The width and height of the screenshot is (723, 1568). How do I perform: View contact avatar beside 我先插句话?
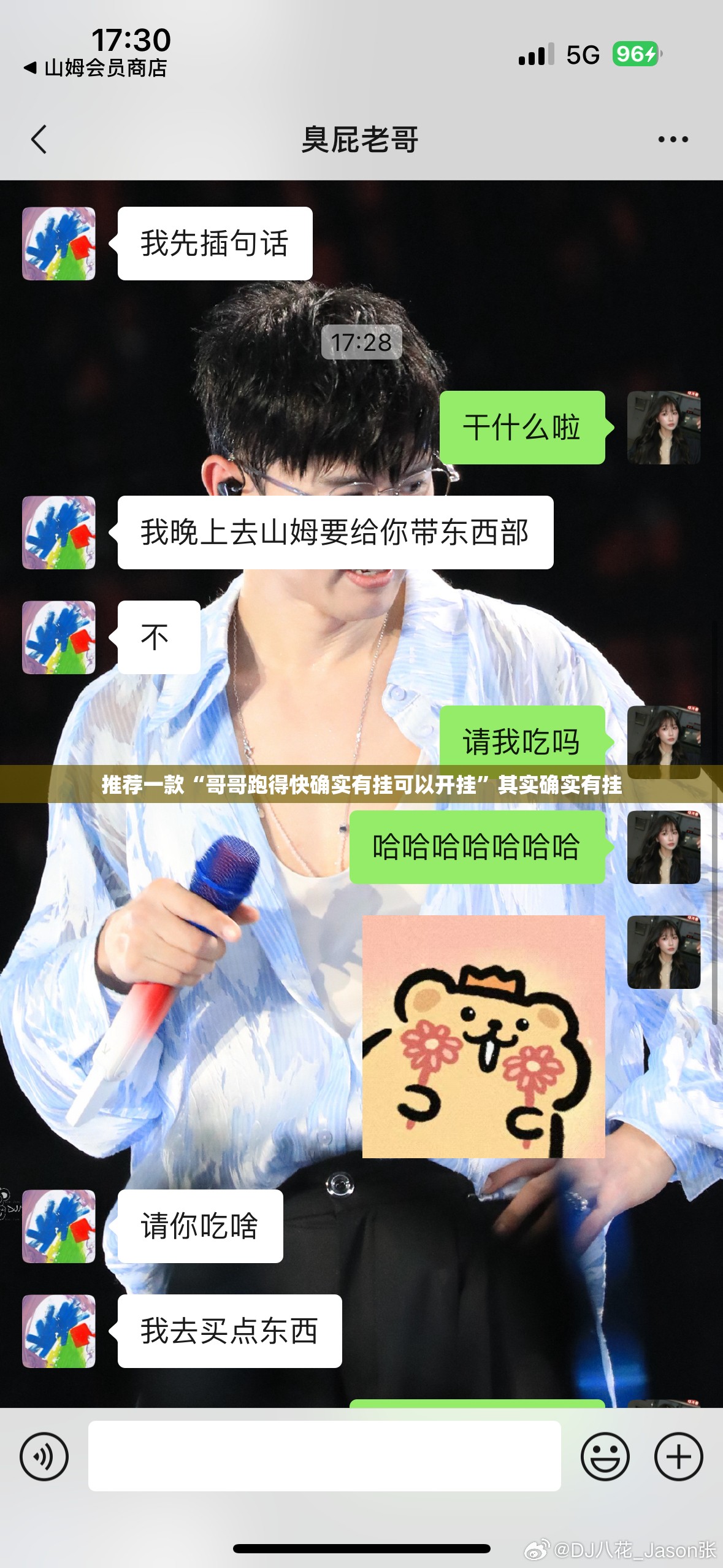coord(59,244)
